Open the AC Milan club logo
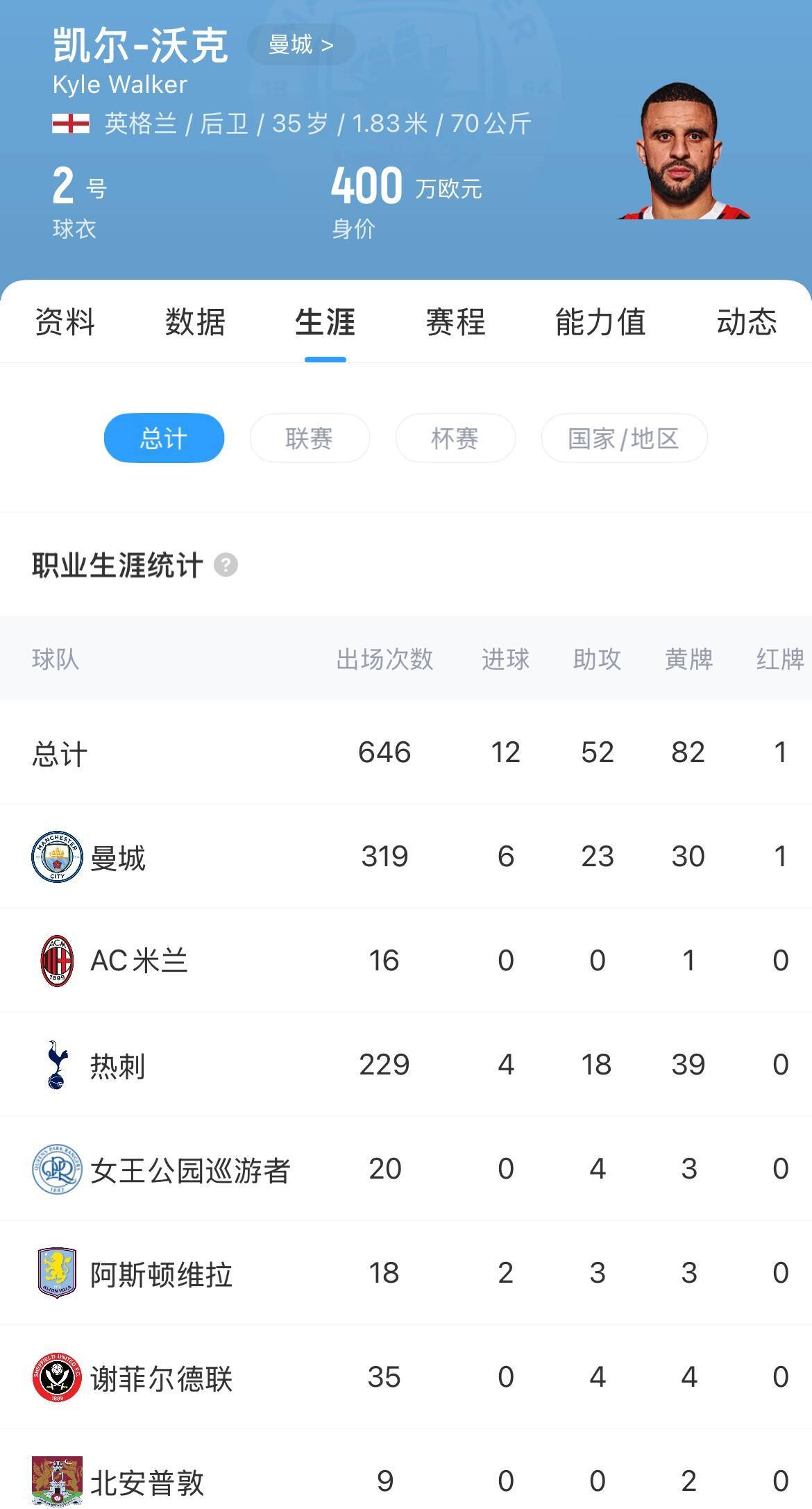This screenshot has width=812, height=1509. click(58, 960)
